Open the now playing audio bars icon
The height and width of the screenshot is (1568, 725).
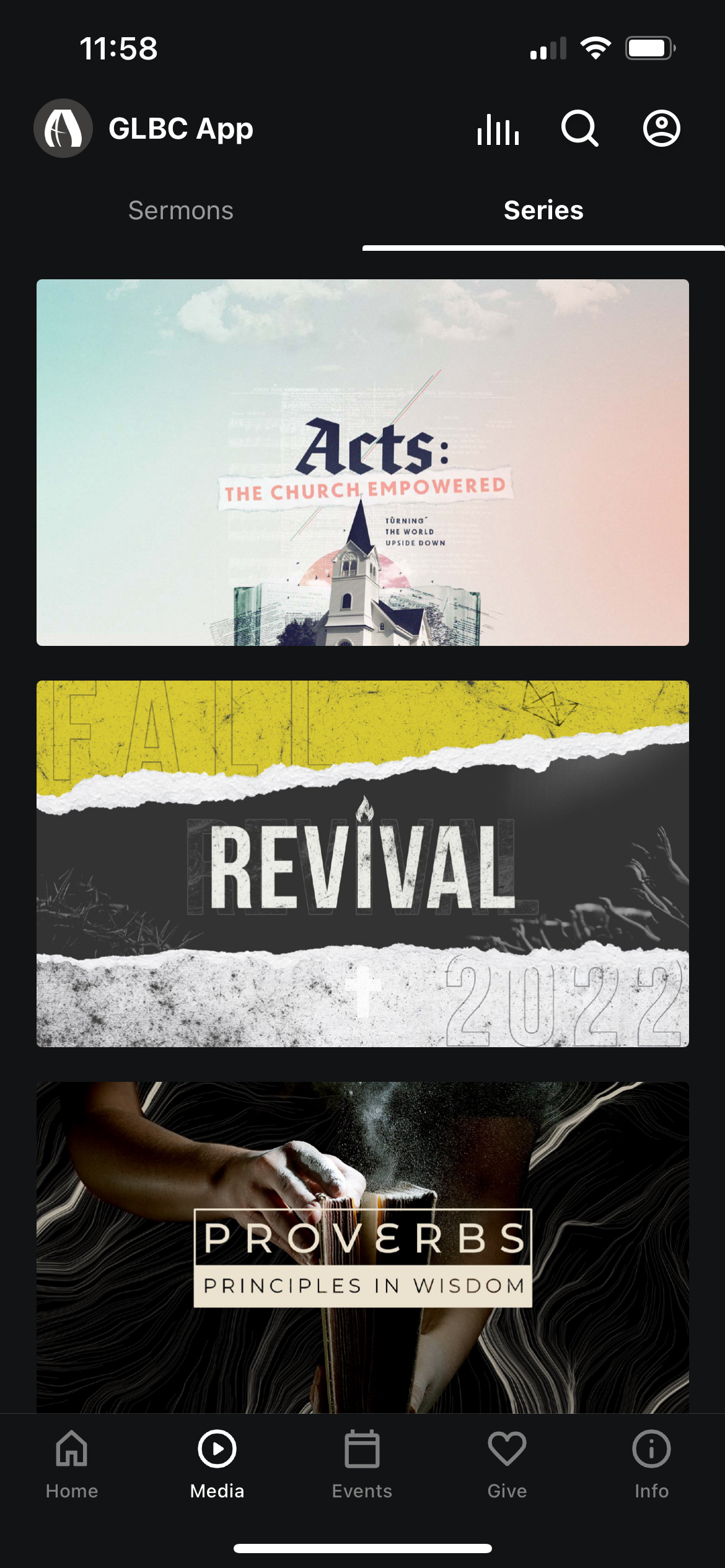(498, 129)
